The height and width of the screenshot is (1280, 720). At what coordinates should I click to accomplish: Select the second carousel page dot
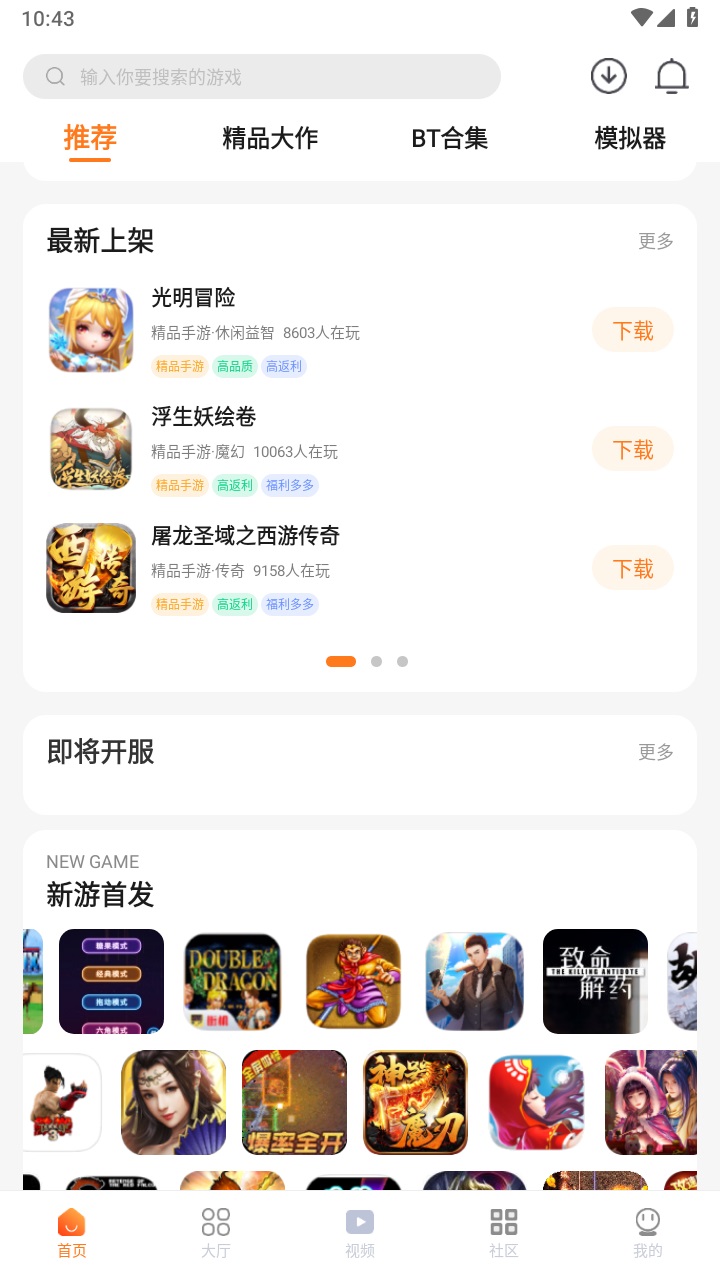pos(377,661)
